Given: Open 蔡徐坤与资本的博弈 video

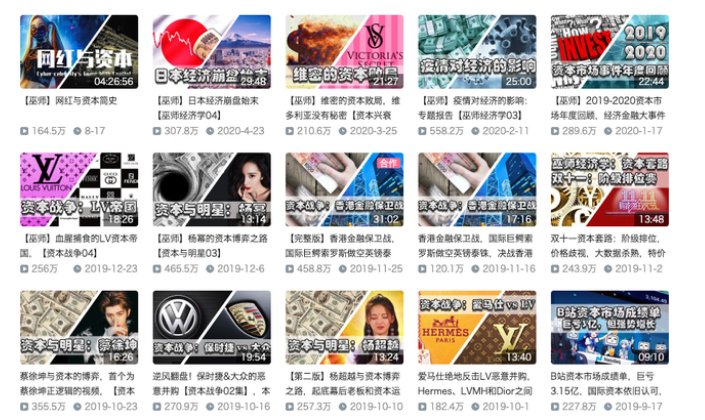Looking at the screenshot, I should coord(79,327).
